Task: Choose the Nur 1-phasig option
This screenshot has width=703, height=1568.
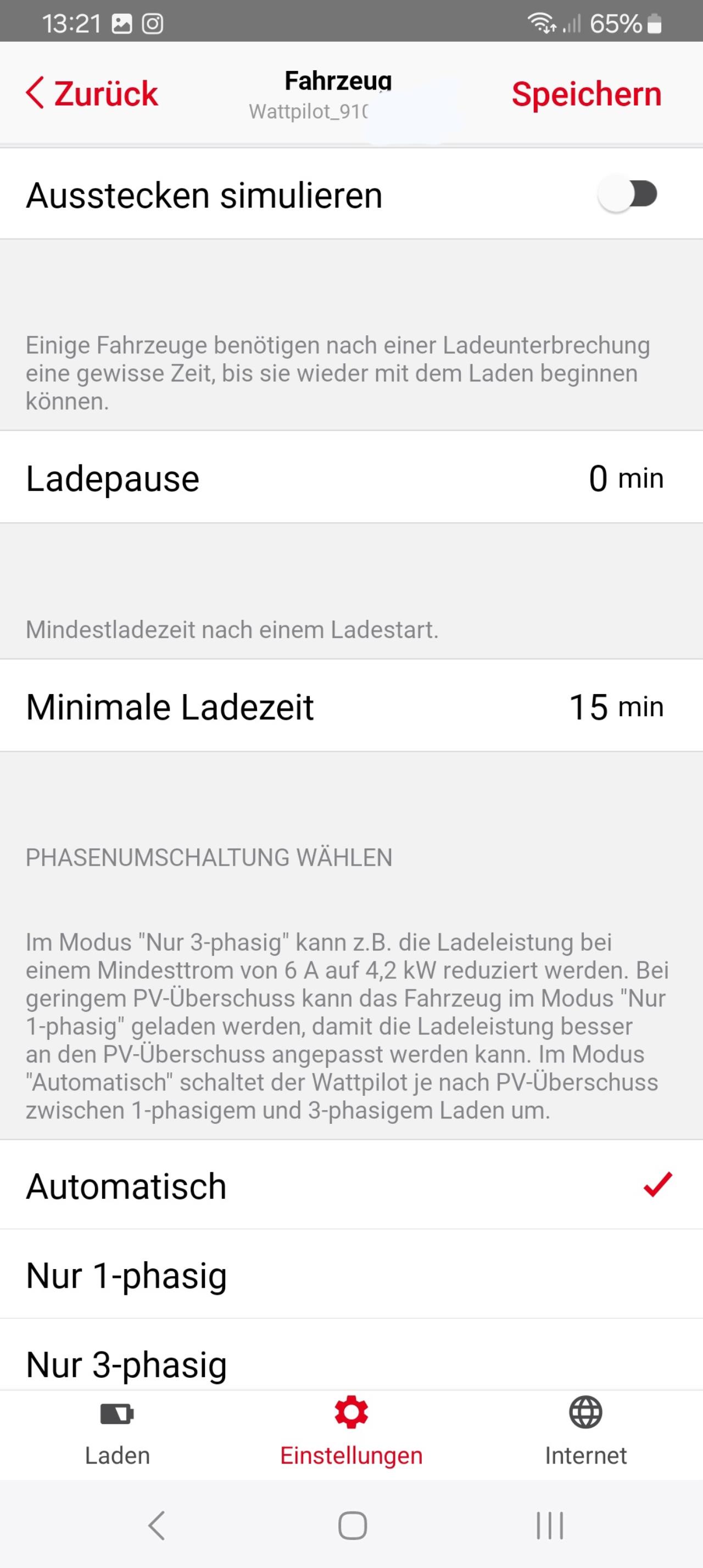Action: (x=351, y=1275)
